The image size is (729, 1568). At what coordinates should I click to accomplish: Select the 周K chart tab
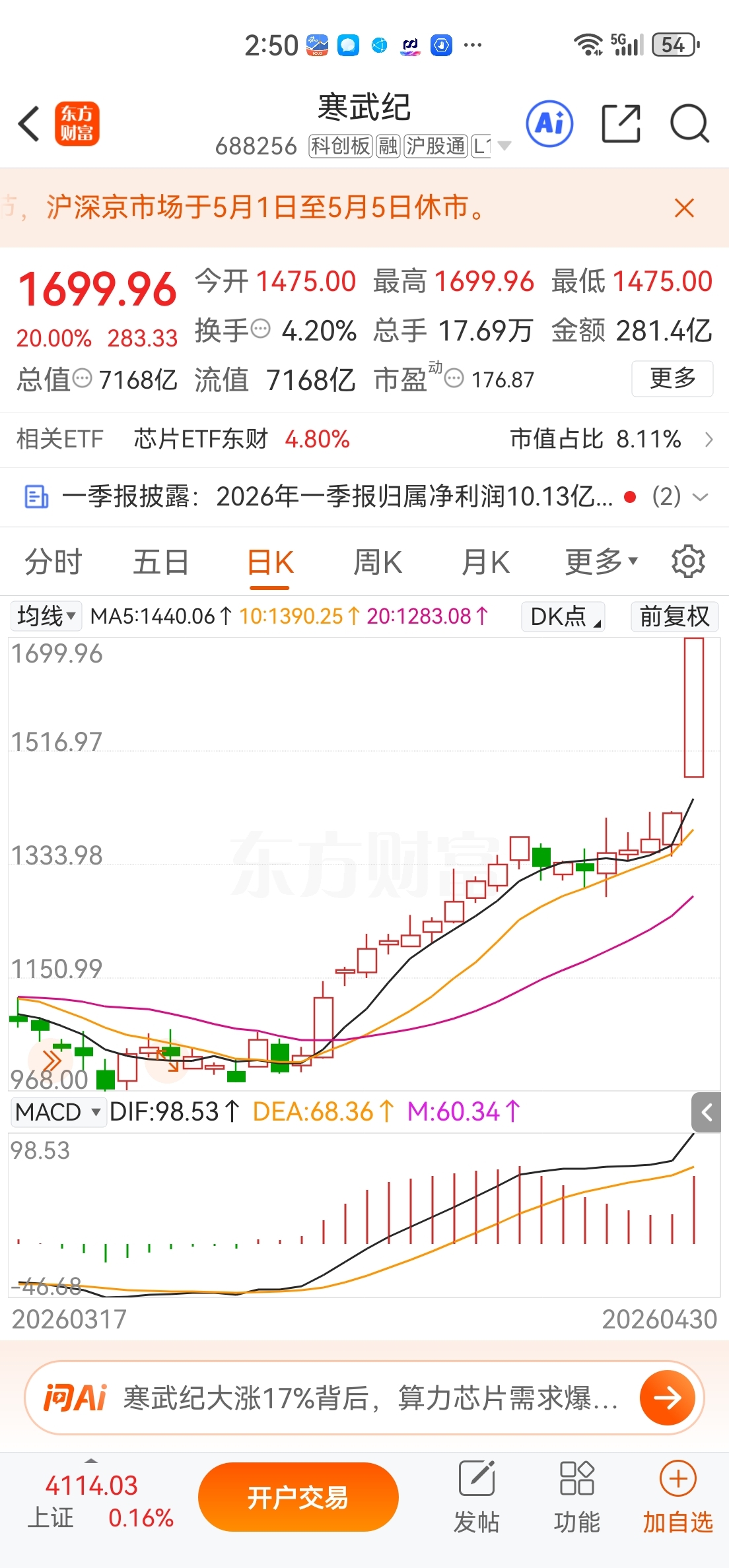tap(378, 562)
